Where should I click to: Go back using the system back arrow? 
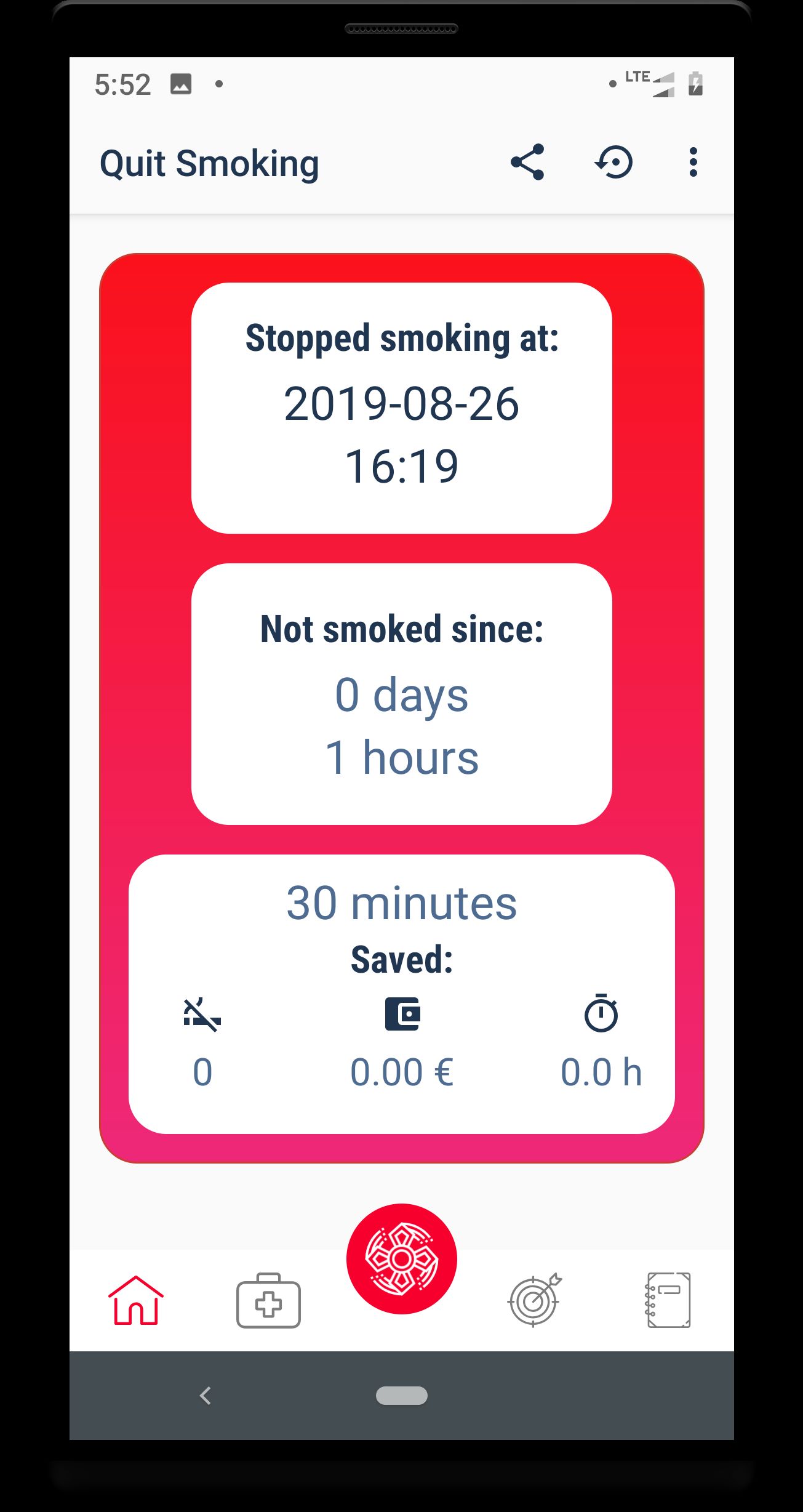(x=206, y=1396)
